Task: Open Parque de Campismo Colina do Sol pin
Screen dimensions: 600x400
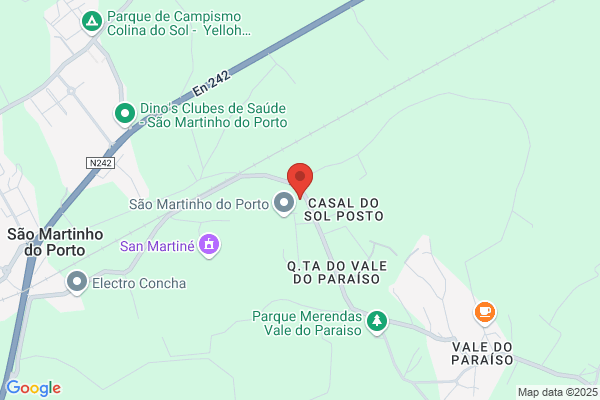Action: click(x=92, y=22)
